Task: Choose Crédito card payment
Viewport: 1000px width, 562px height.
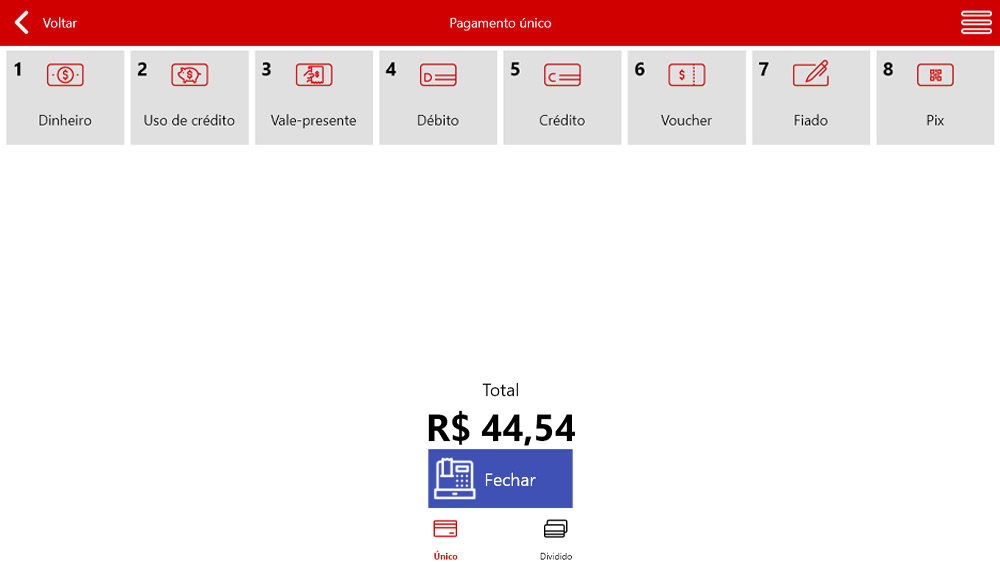Action: click(562, 98)
